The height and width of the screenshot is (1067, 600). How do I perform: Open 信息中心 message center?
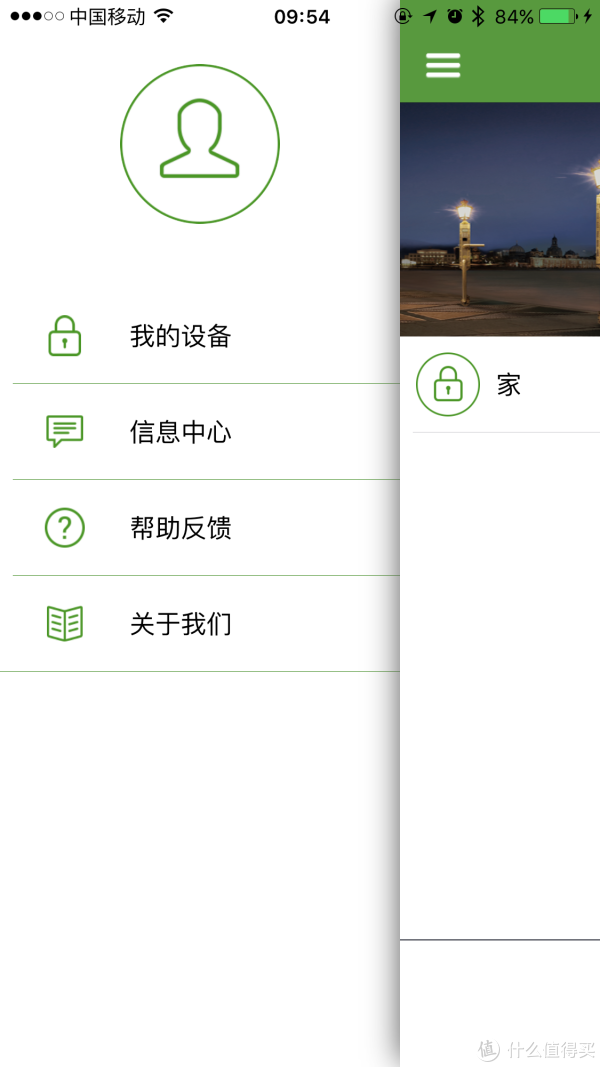(180, 432)
